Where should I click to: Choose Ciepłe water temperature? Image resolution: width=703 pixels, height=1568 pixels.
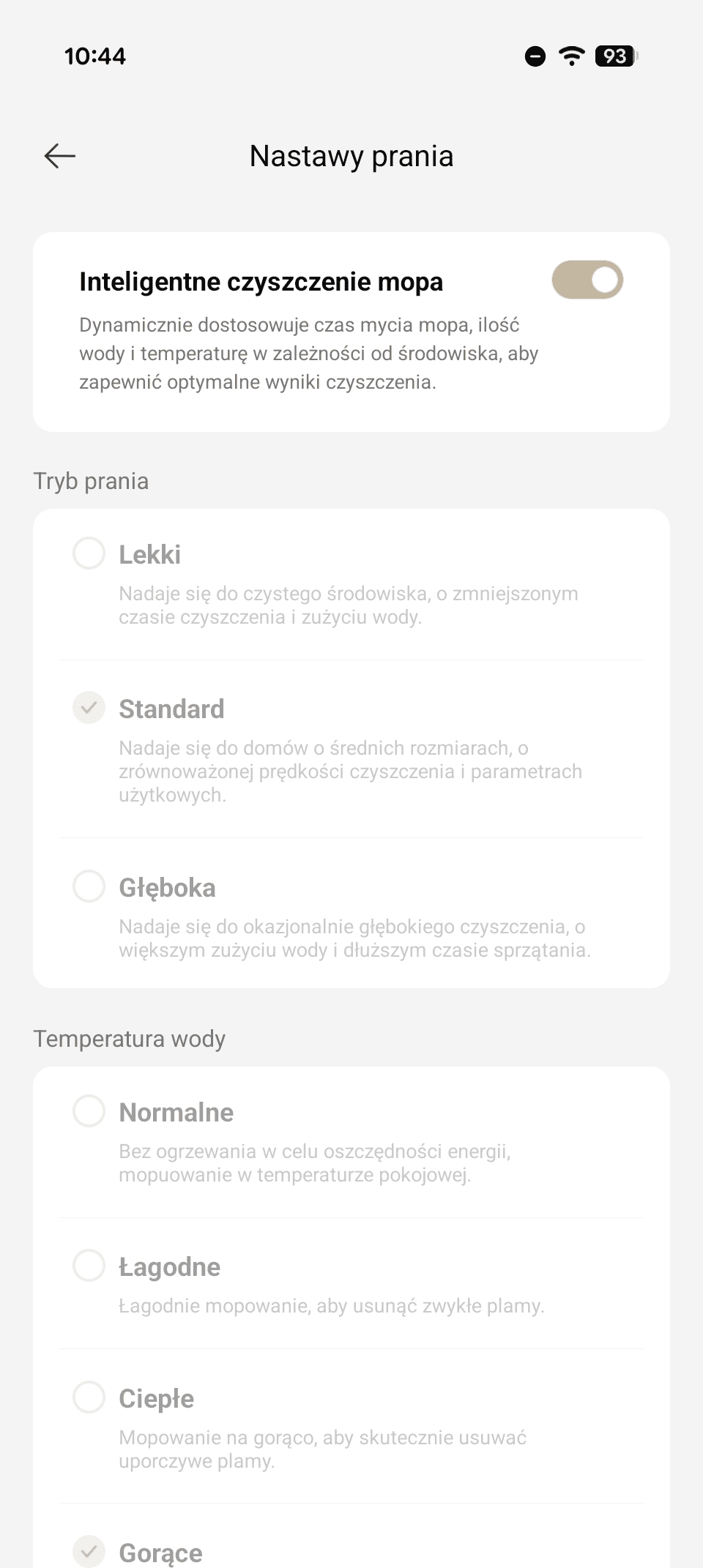[89, 1397]
